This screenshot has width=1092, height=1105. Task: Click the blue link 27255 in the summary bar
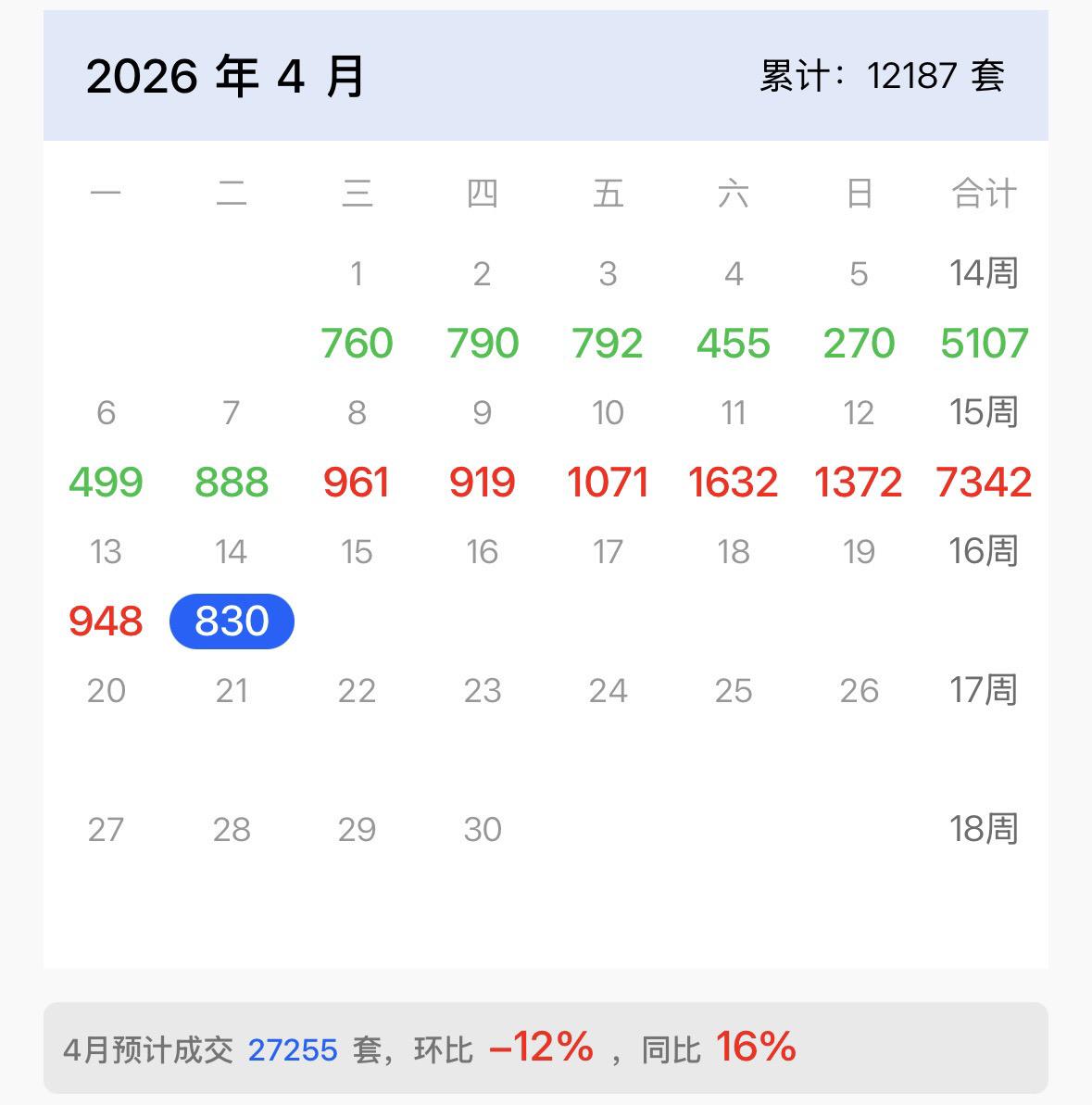pyautogui.click(x=292, y=1048)
